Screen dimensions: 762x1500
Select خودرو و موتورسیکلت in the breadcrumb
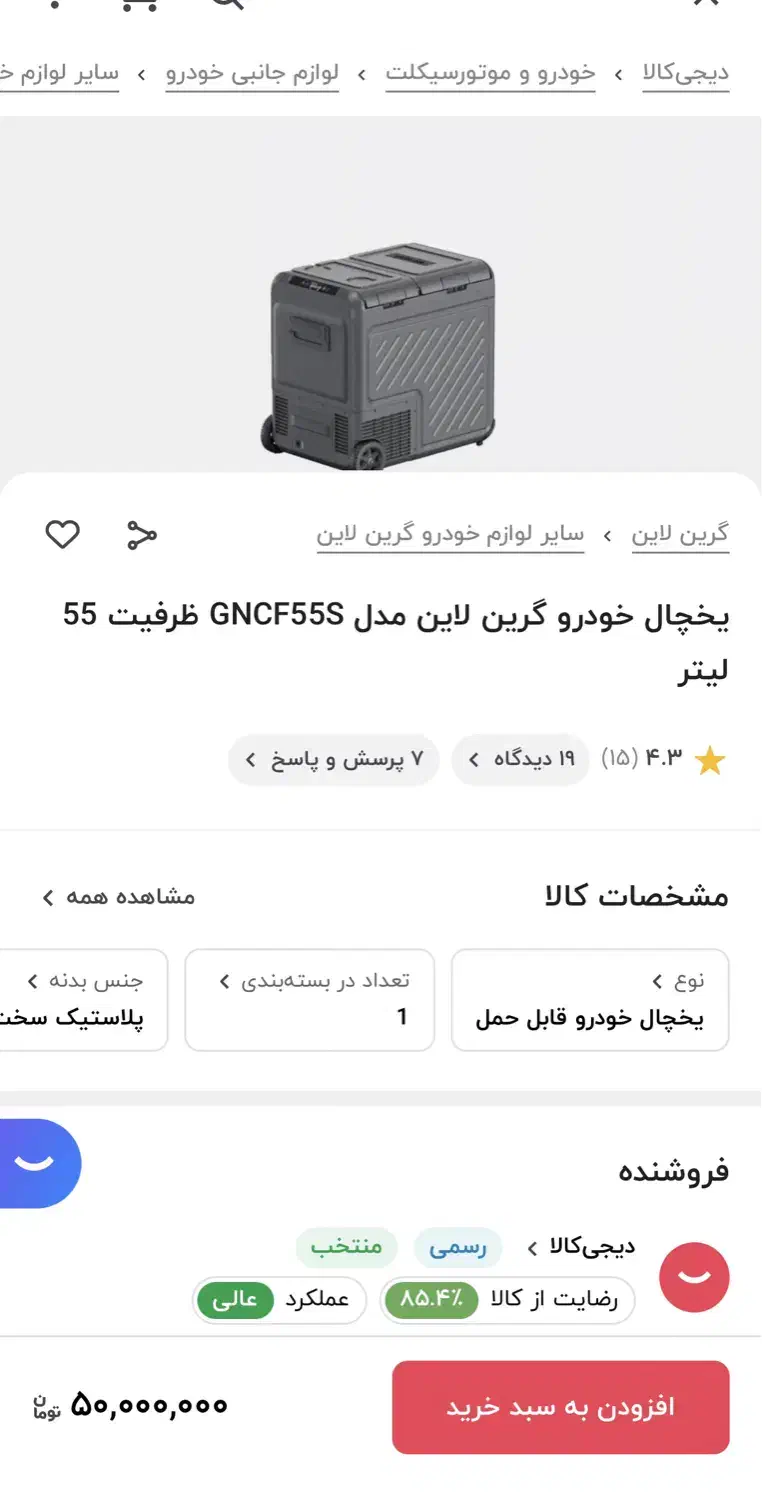pyautogui.click(x=492, y=72)
